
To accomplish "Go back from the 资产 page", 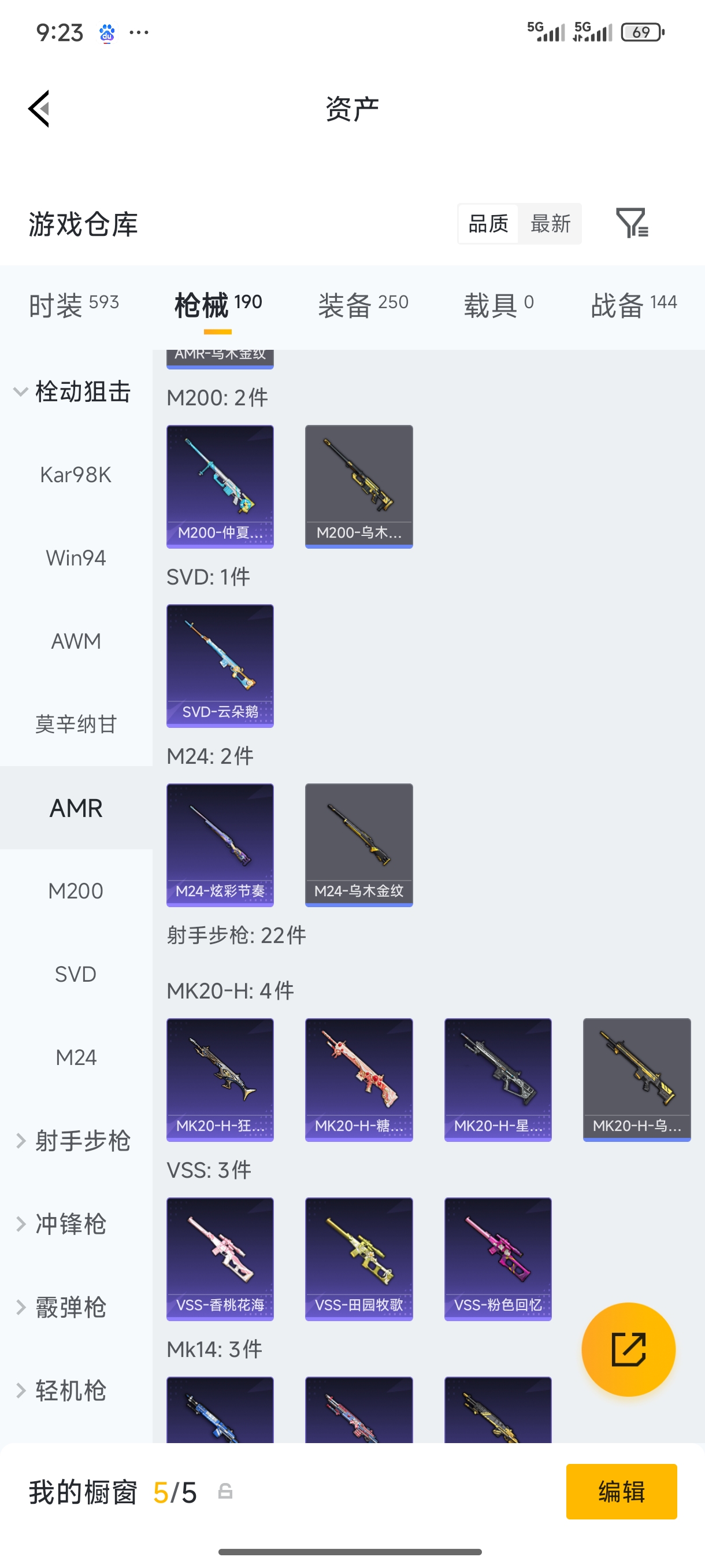I will point(39,109).
